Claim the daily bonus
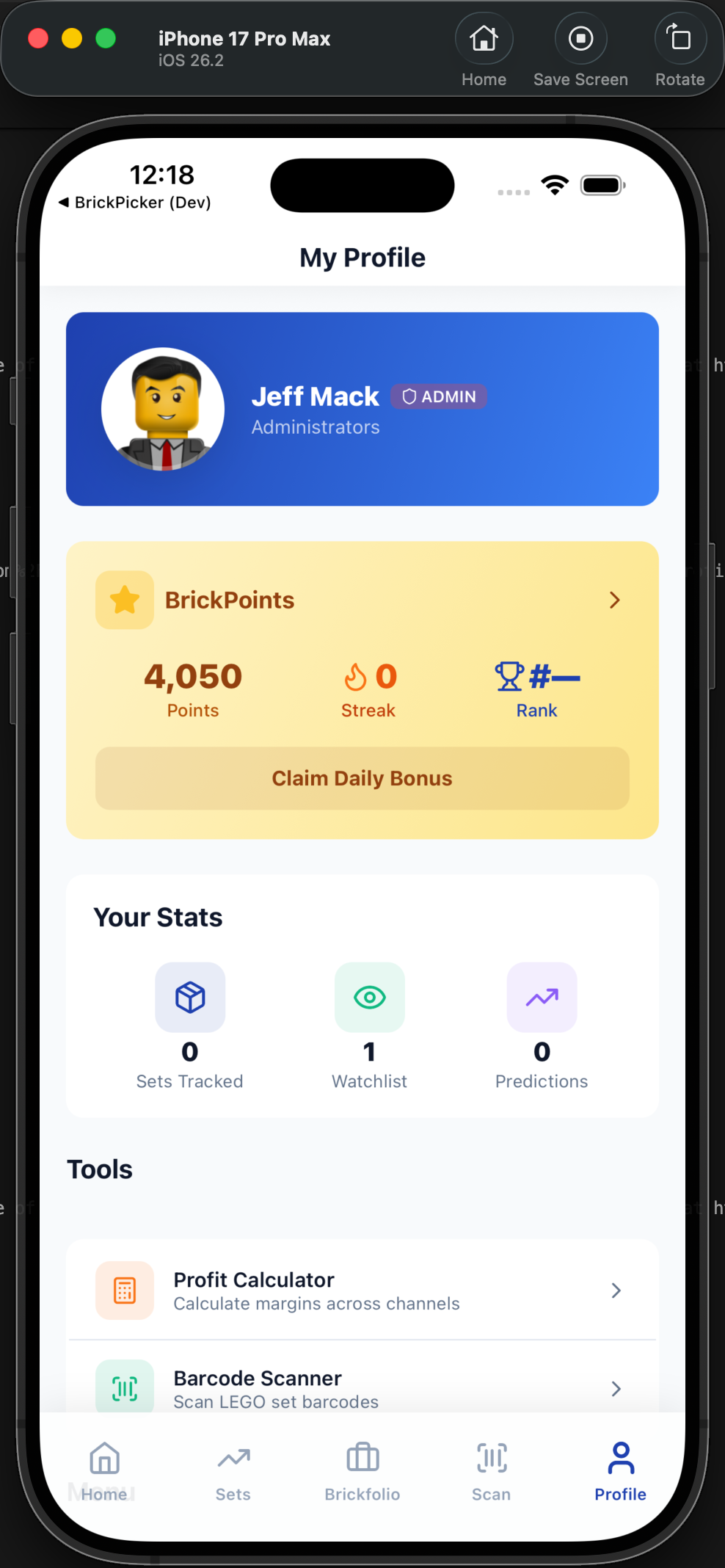This screenshot has width=725, height=1568. click(362, 778)
